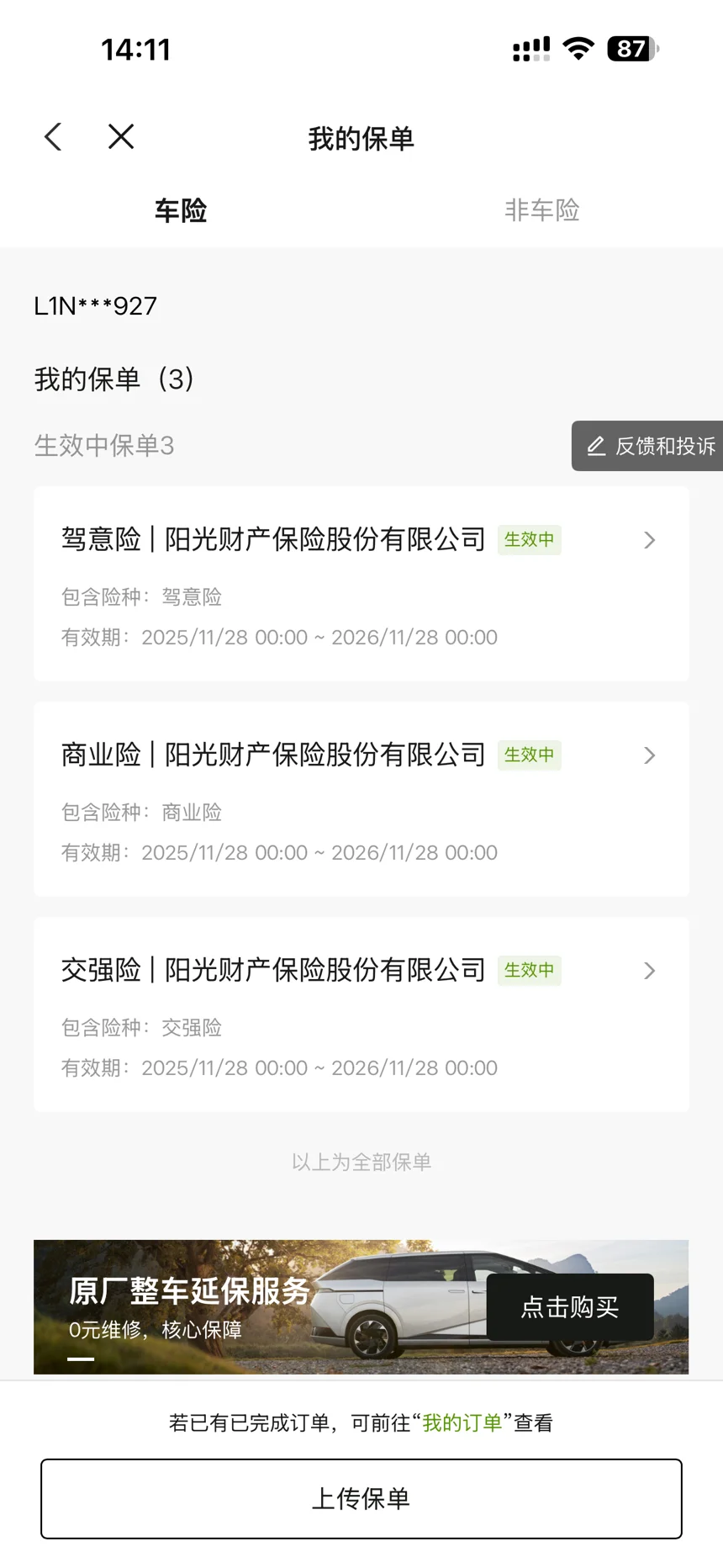Image resolution: width=723 pixels, height=1568 pixels.
Task: Tap 点击购买 on the 延保服务 banner
Action: 570,1306
